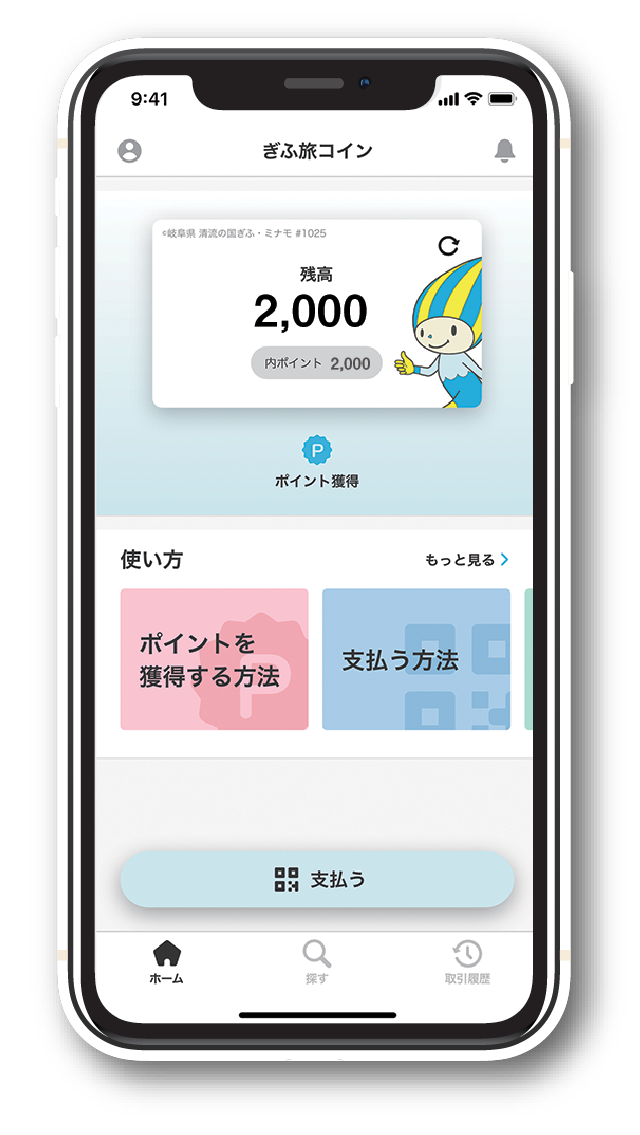This screenshot has width=640, height=1135.
Task: Open the notifications bell
Action: [505, 151]
